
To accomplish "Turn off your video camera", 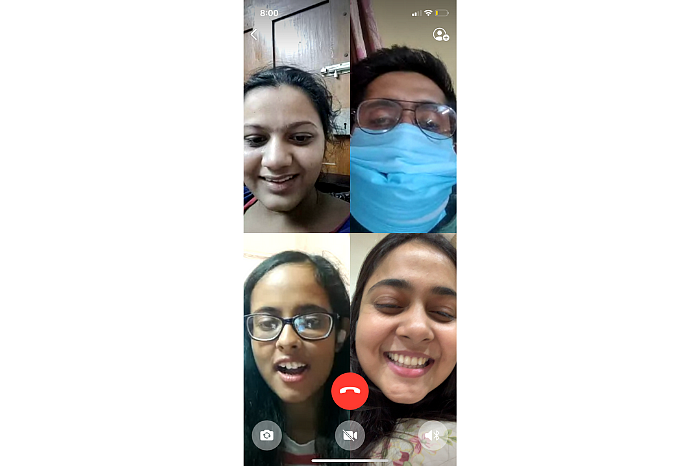I will tap(349, 434).
